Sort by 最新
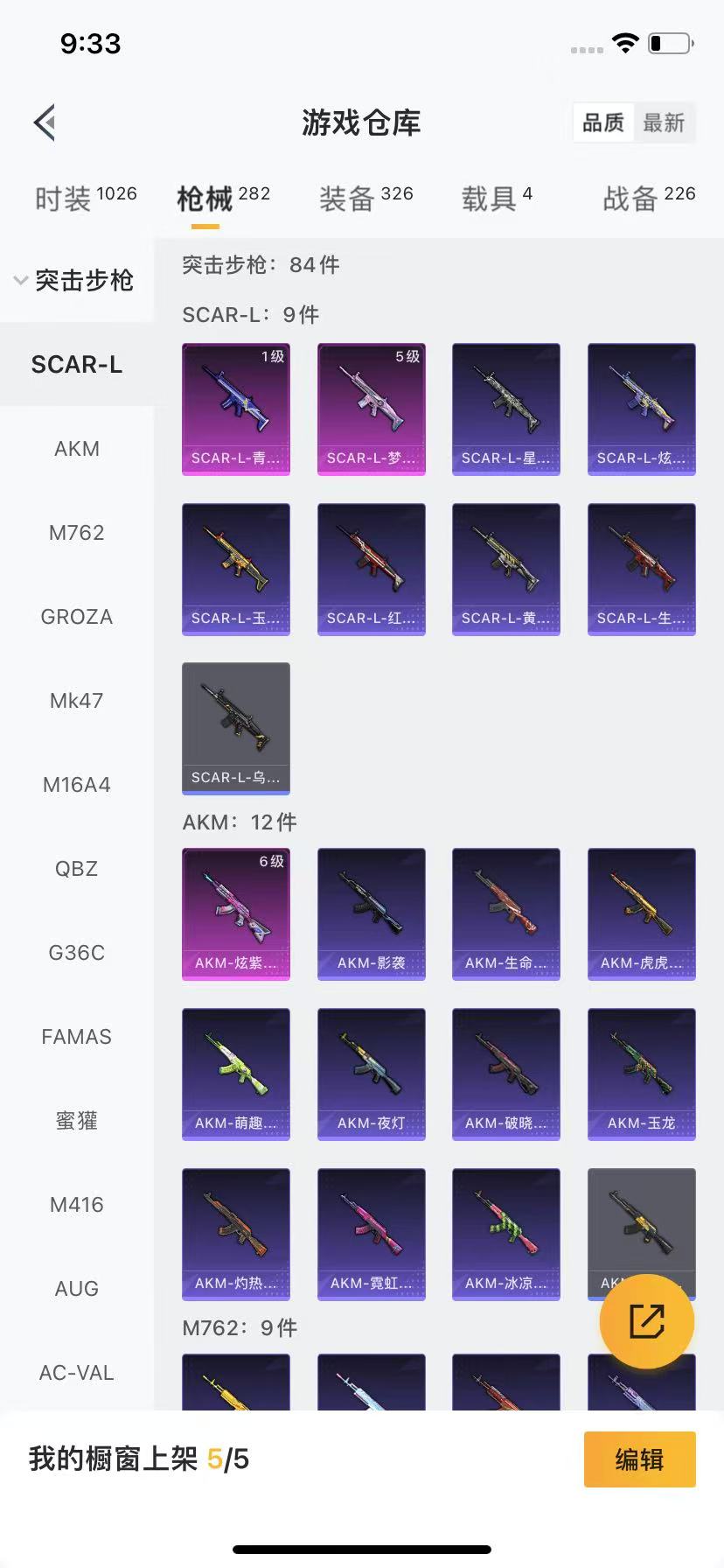 pos(664,122)
